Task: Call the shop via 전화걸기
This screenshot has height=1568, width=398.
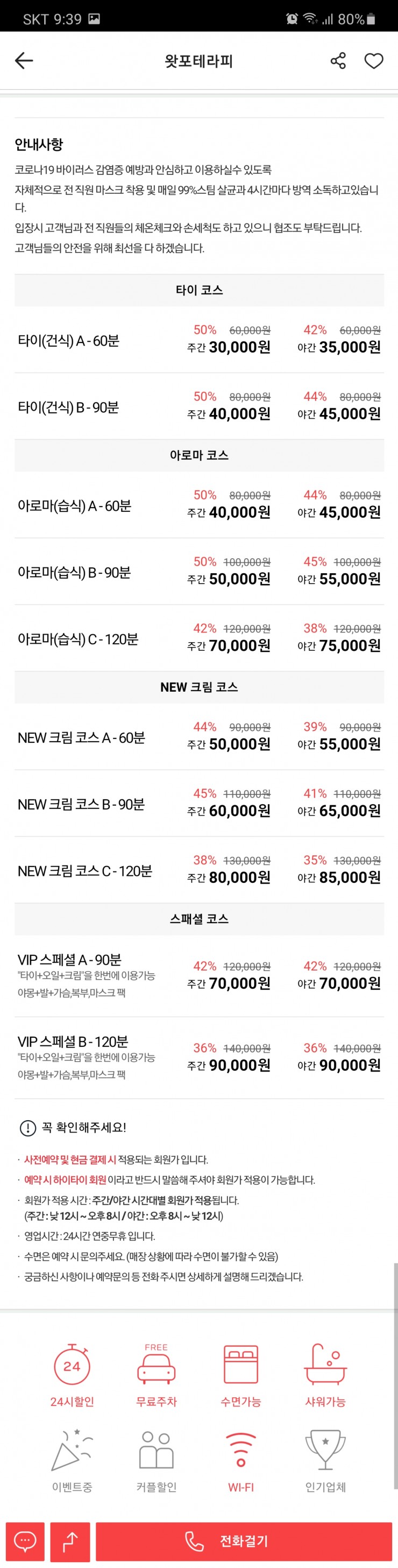Action: pos(244,1541)
